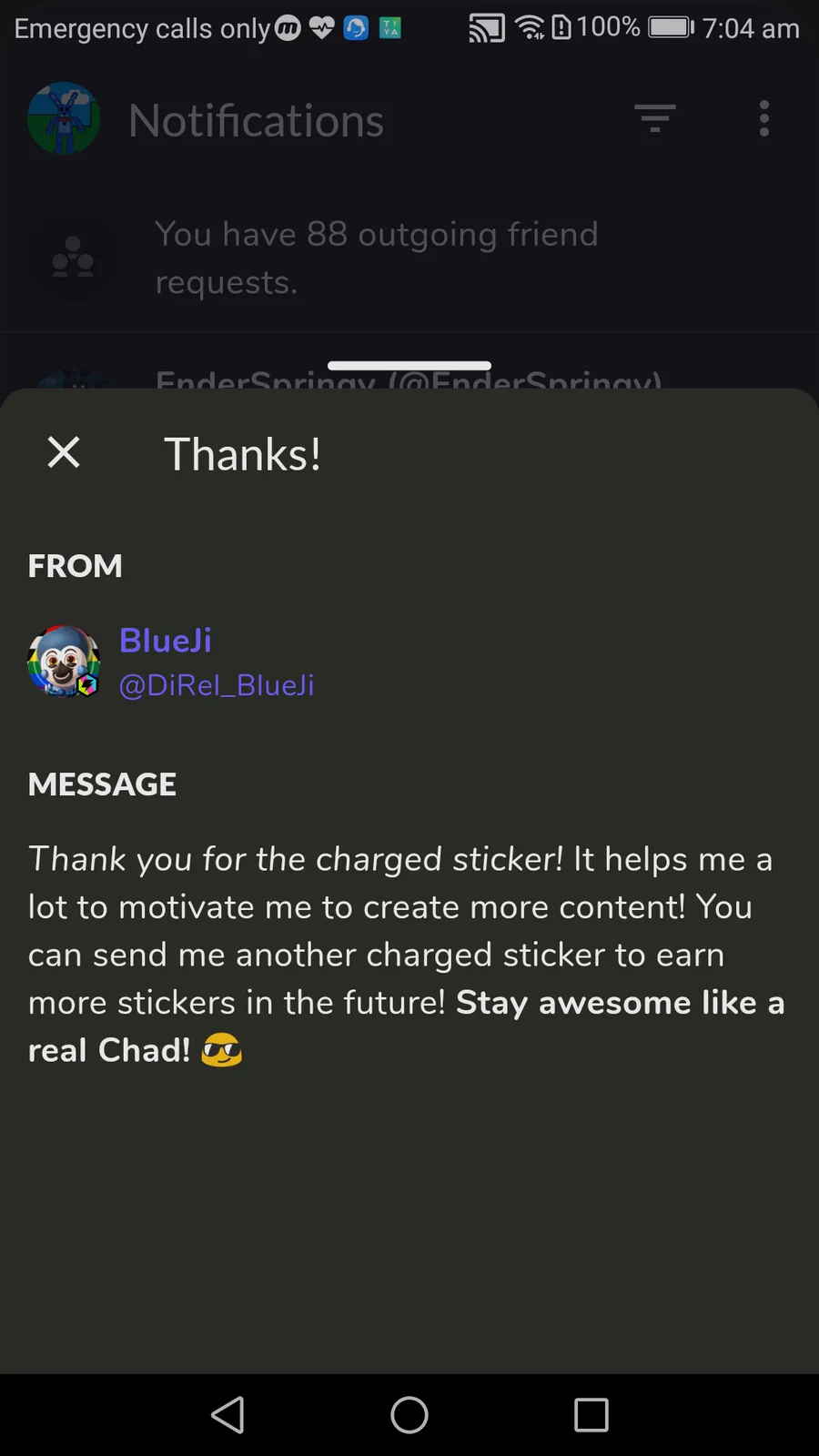
Task: Go back with system back button
Action: coord(227,1415)
